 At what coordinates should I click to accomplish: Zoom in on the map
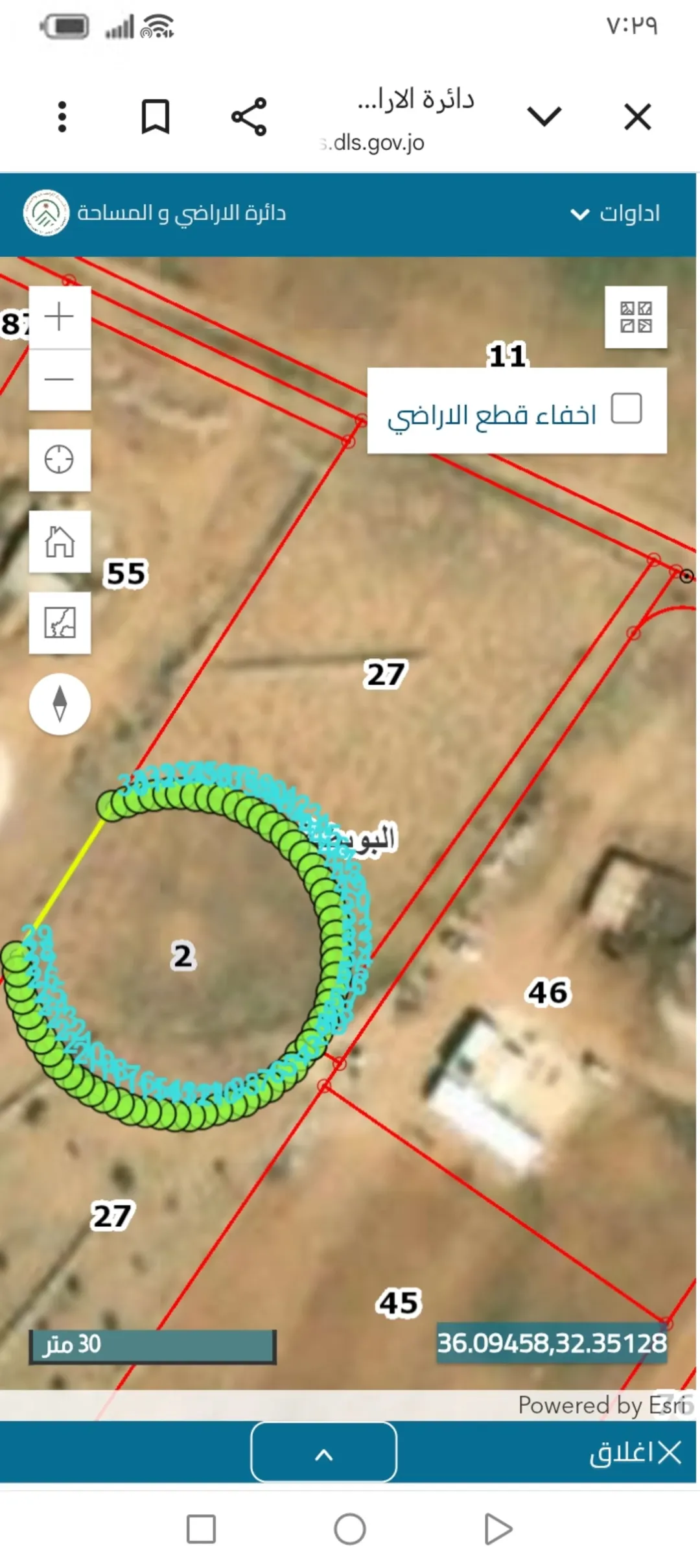click(x=60, y=317)
